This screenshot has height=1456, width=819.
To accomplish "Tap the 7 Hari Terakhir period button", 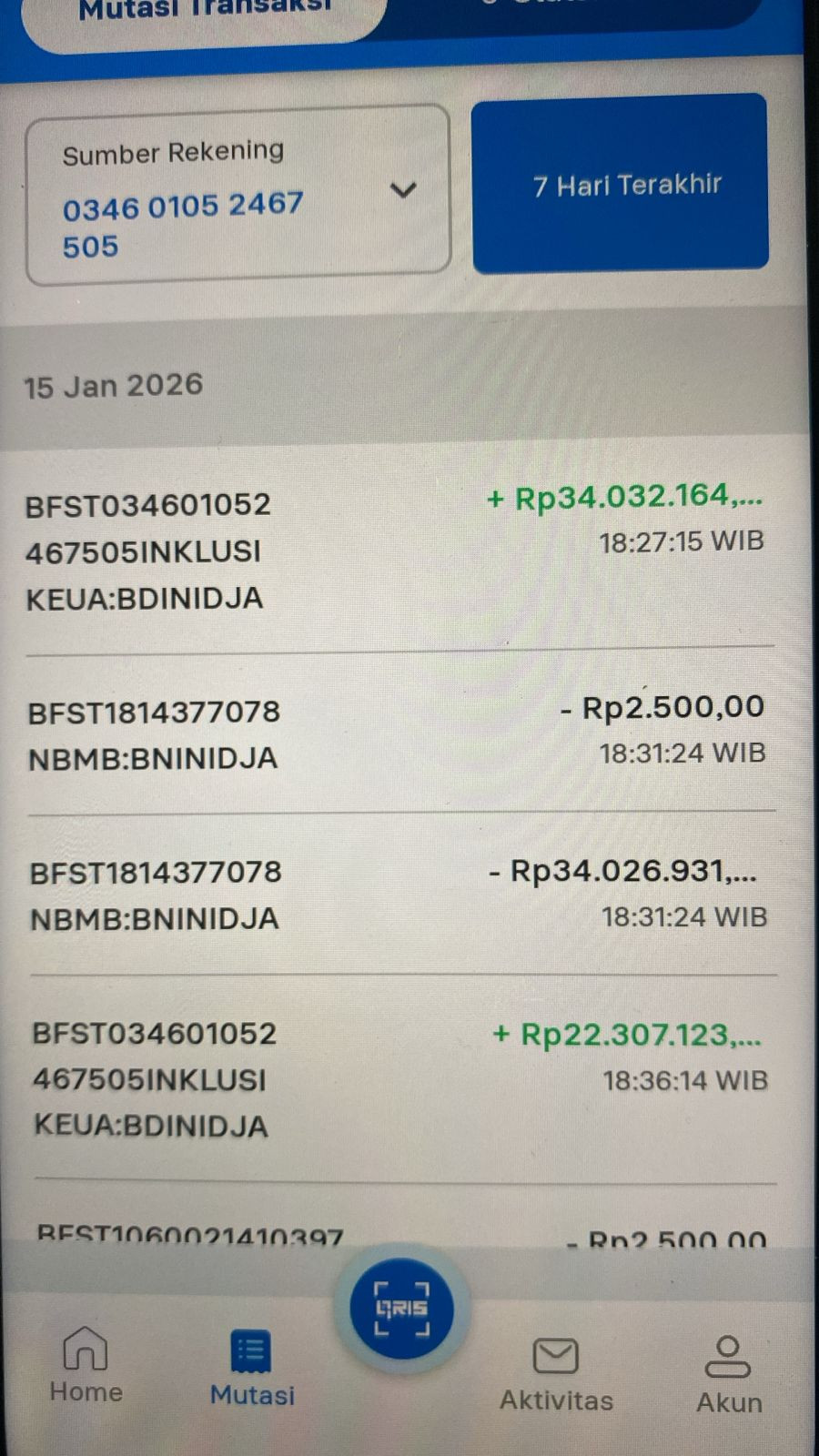I will (x=620, y=184).
